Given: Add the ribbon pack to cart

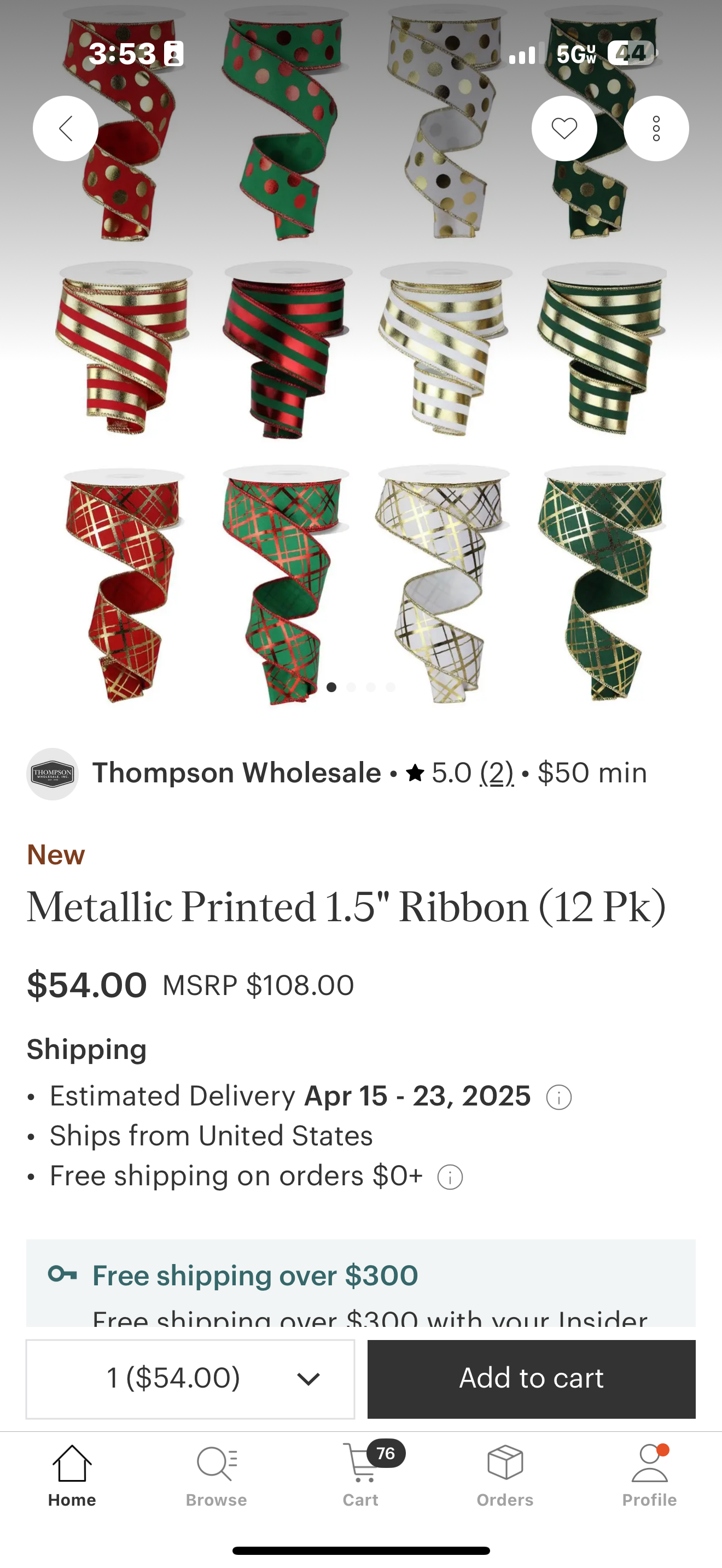Looking at the screenshot, I should tap(531, 1379).
